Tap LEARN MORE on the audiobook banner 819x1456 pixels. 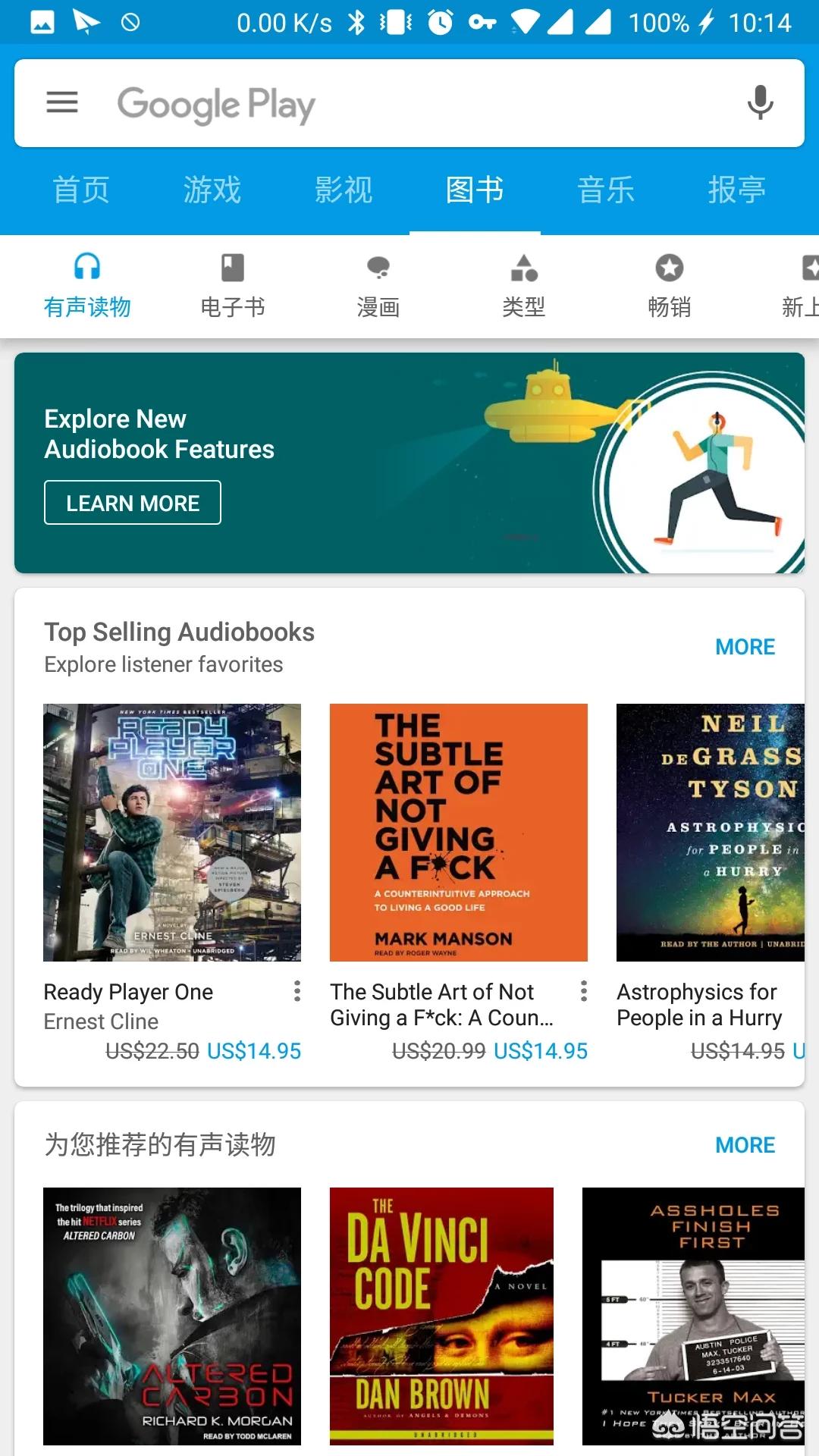click(x=133, y=503)
